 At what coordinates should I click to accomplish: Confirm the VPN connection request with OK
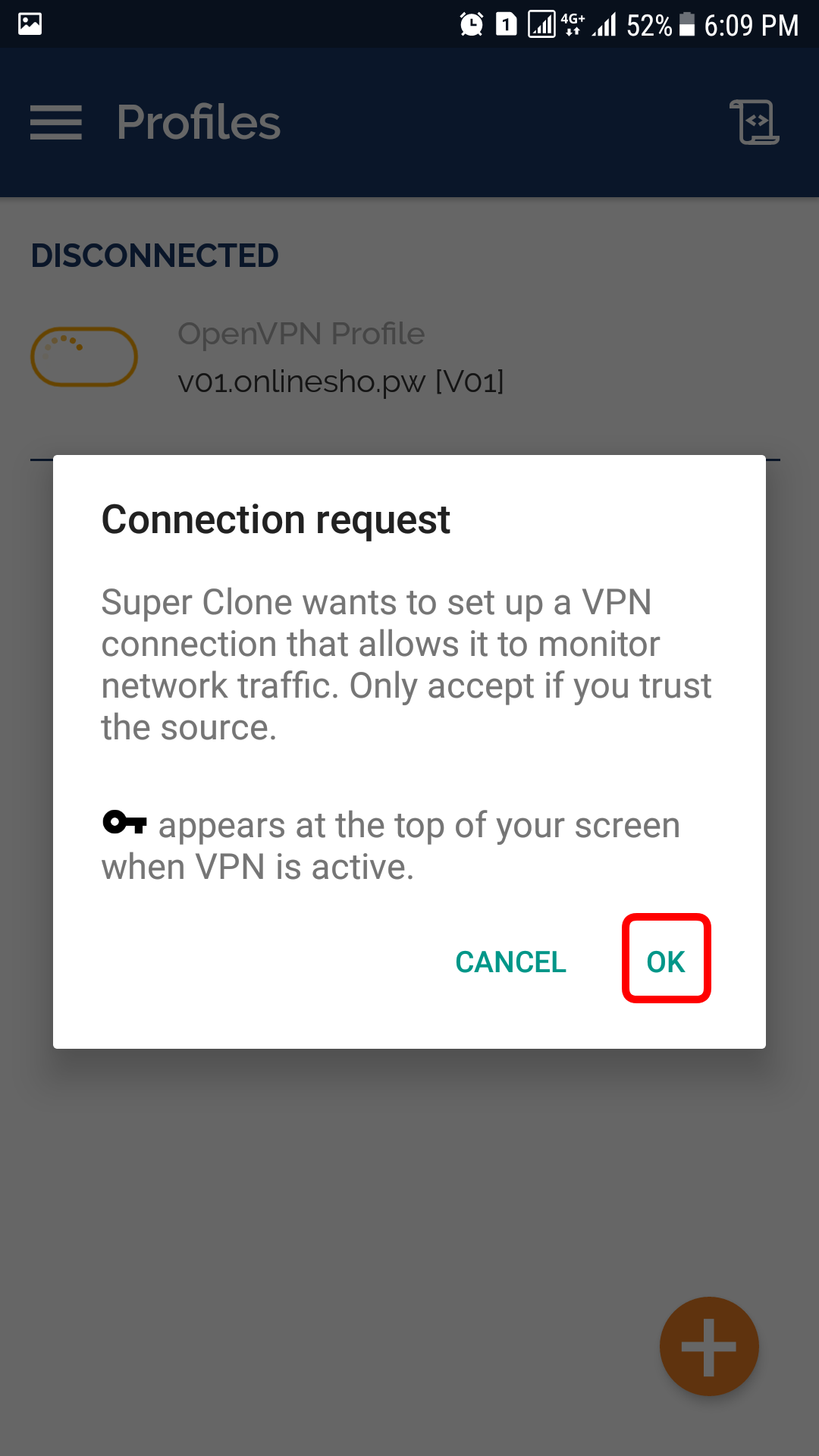tap(666, 960)
